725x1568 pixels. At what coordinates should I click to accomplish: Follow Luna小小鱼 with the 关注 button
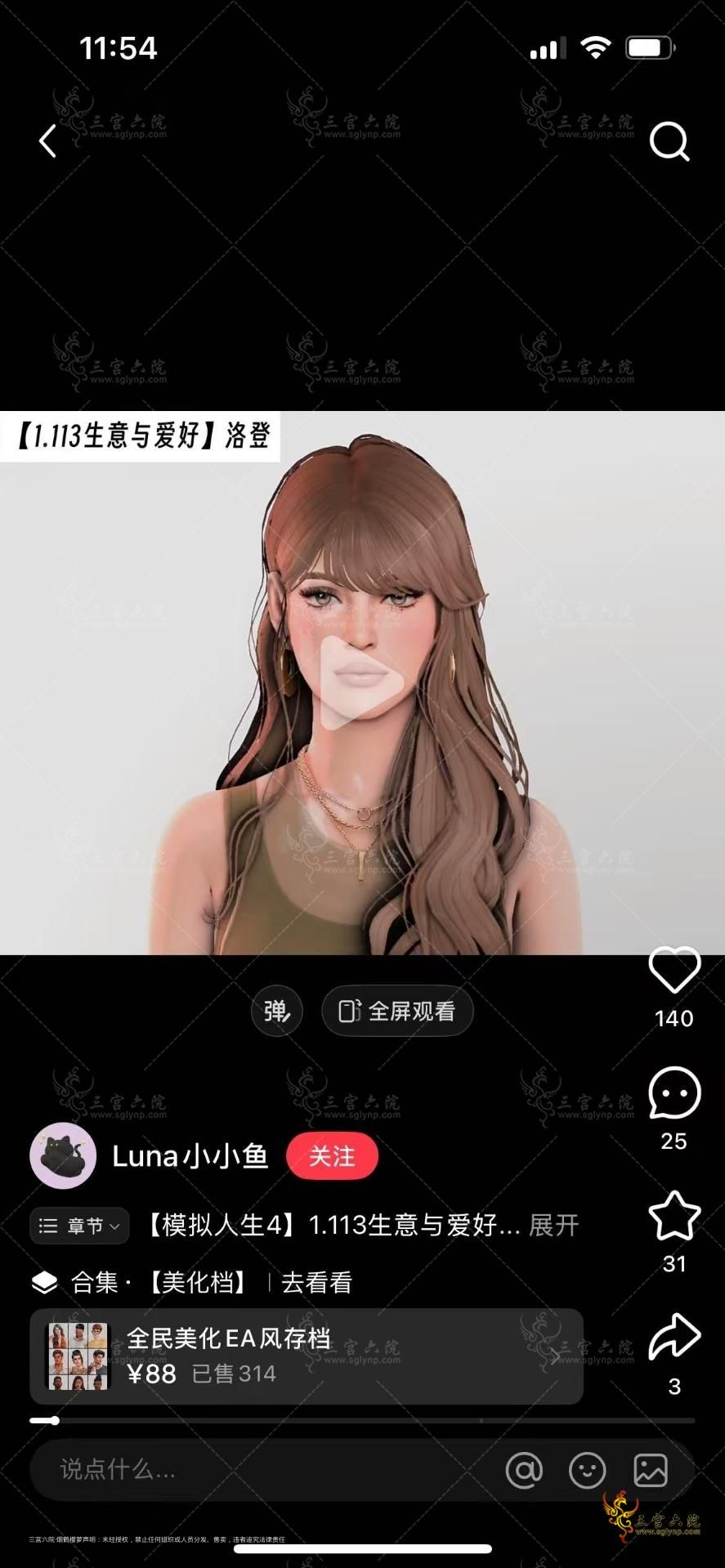point(332,1156)
